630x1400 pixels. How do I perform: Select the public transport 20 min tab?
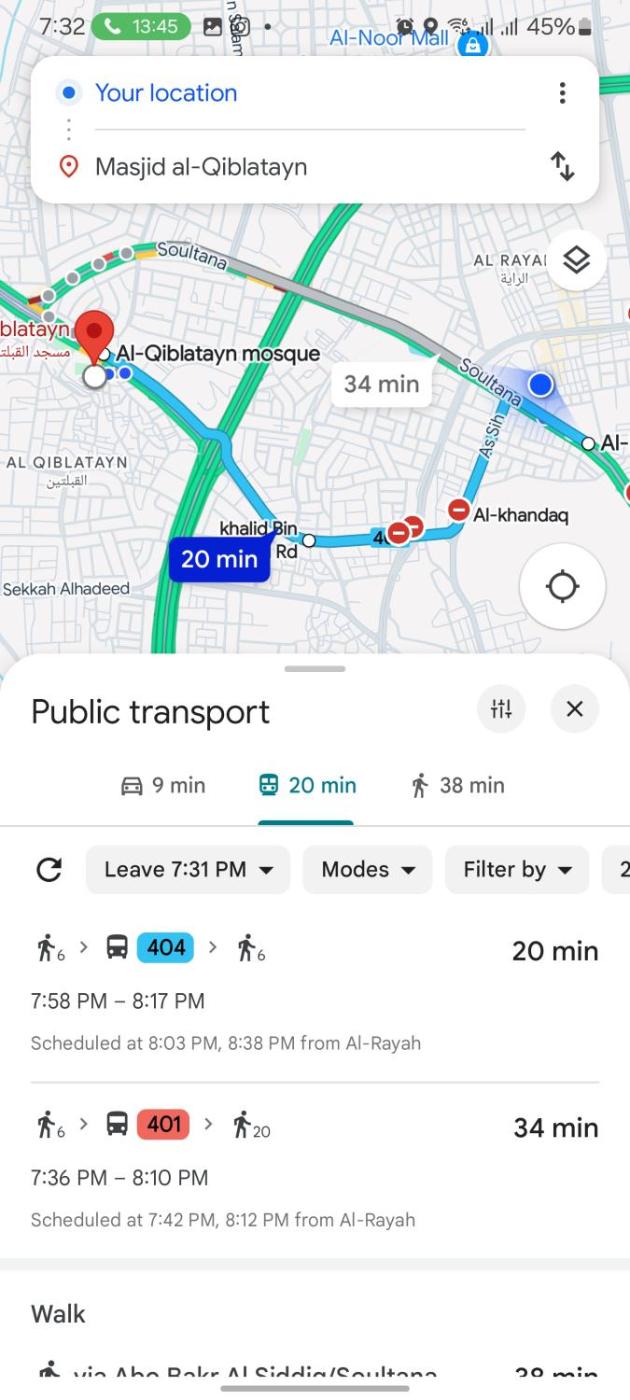(307, 786)
